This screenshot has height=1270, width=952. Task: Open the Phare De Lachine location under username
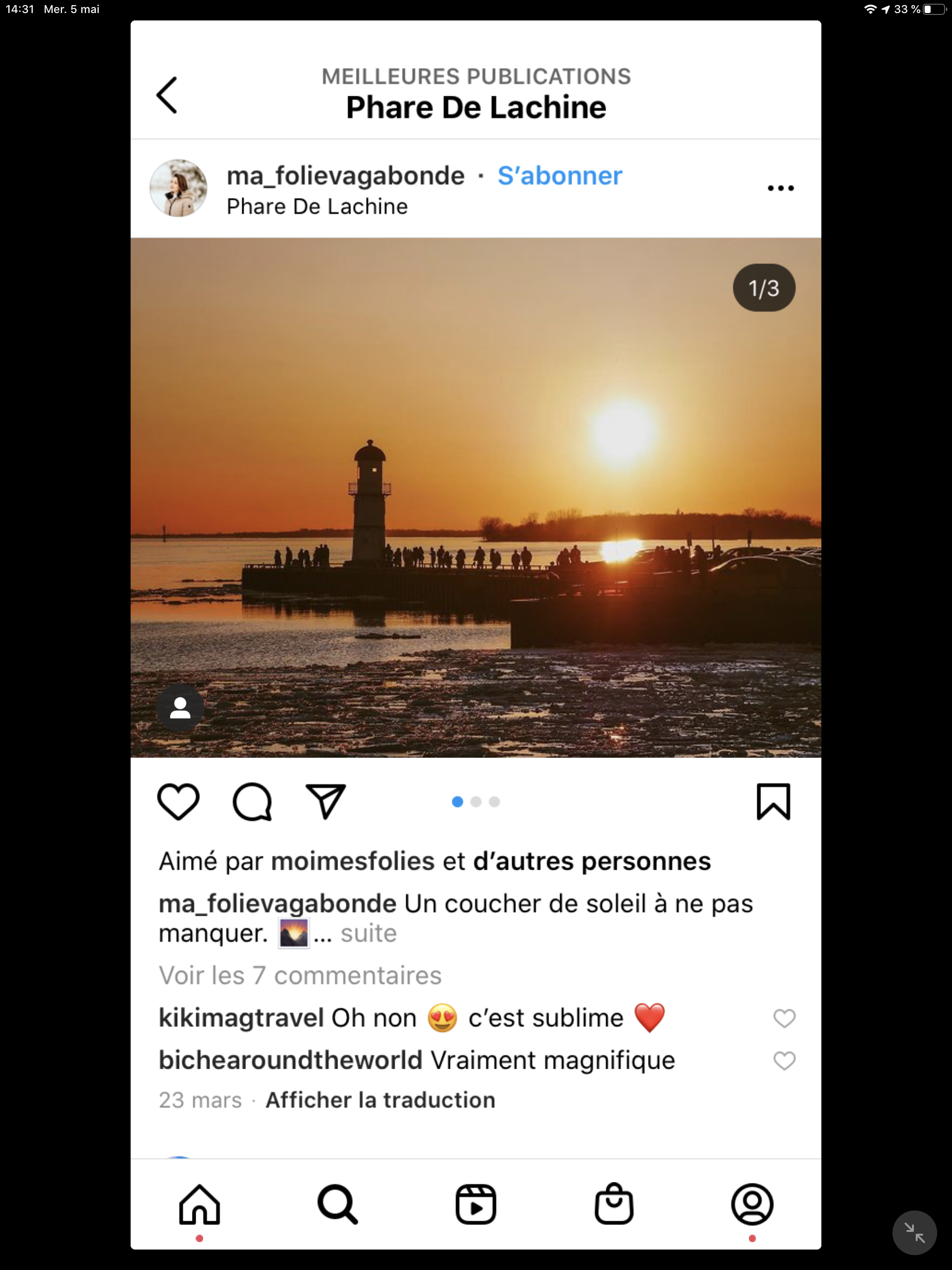click(x=317, y=207)
